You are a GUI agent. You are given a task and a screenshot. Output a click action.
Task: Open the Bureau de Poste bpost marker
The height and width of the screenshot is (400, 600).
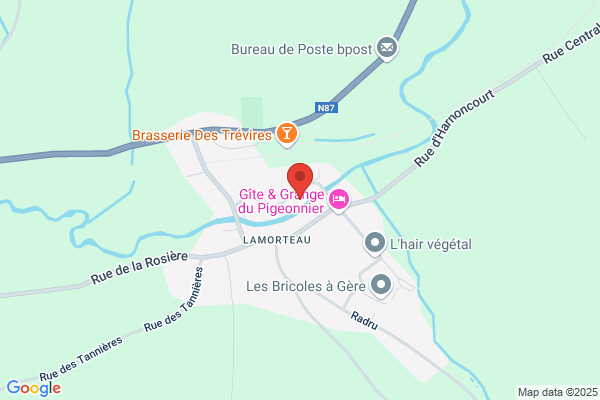387,48
